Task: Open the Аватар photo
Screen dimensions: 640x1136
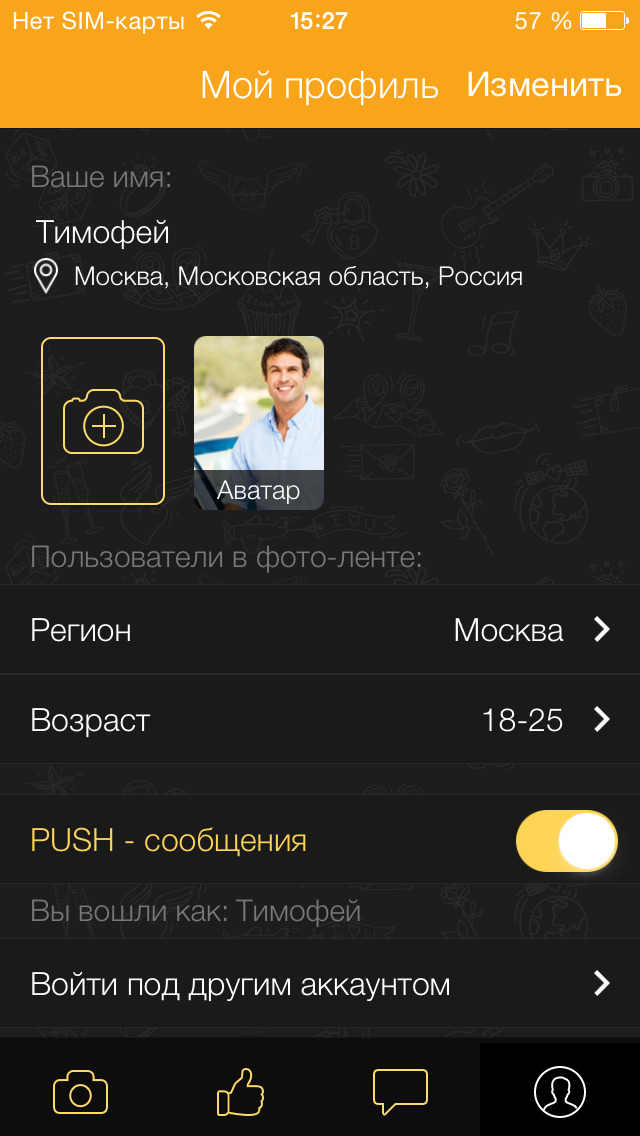Action: 258,422
